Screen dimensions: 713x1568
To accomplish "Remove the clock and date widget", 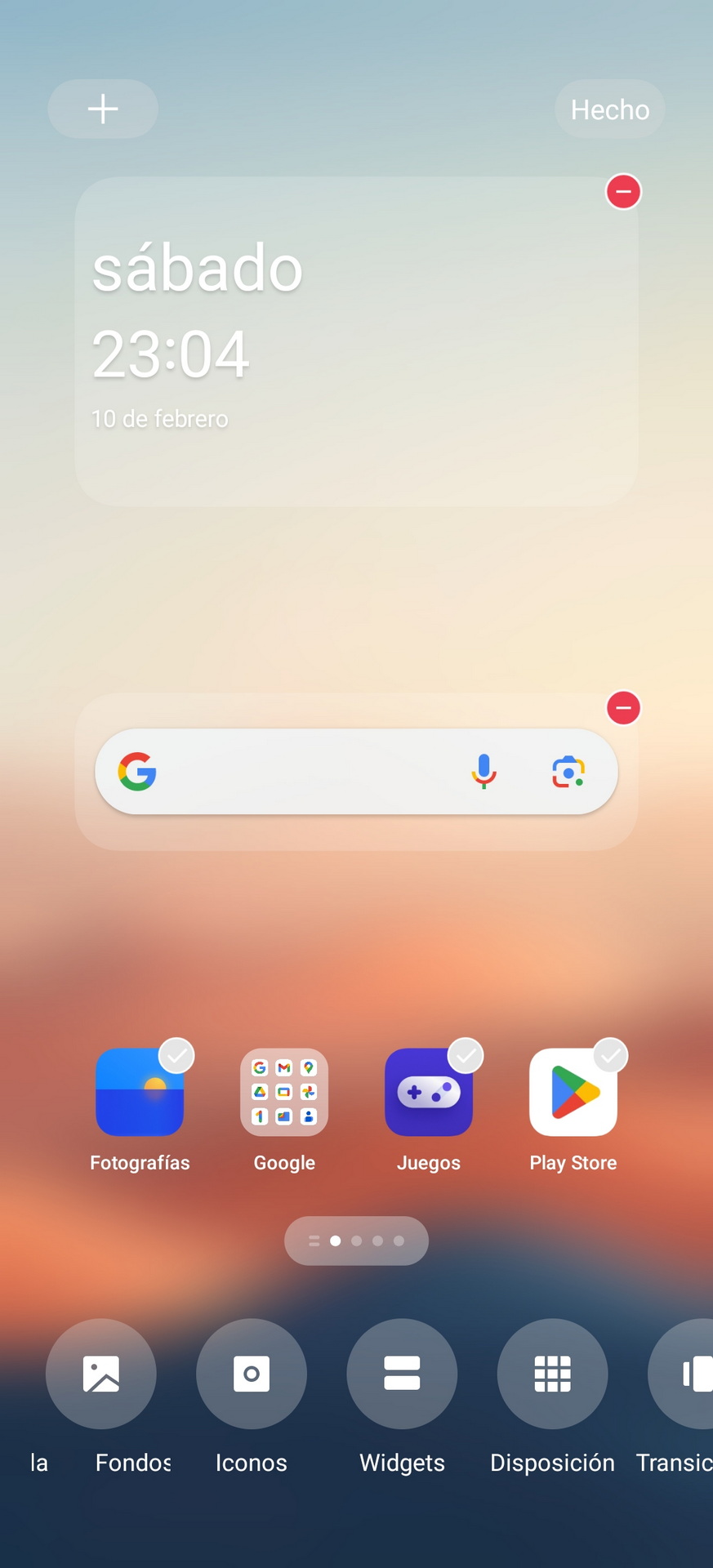I will (x=623, y=192).
